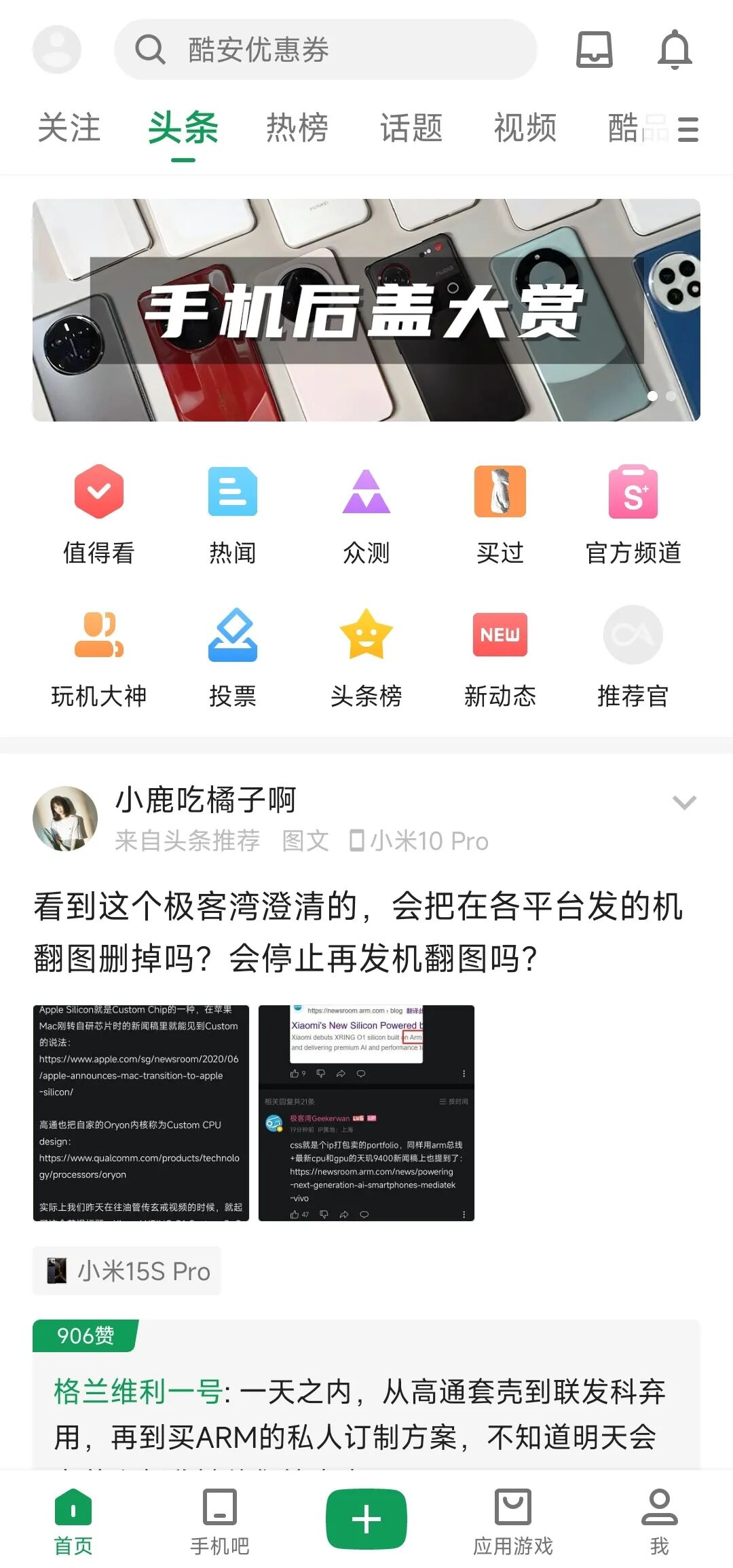733x1568 pixels.
Task: Switch to the 话题 tab
Action: 411,128
